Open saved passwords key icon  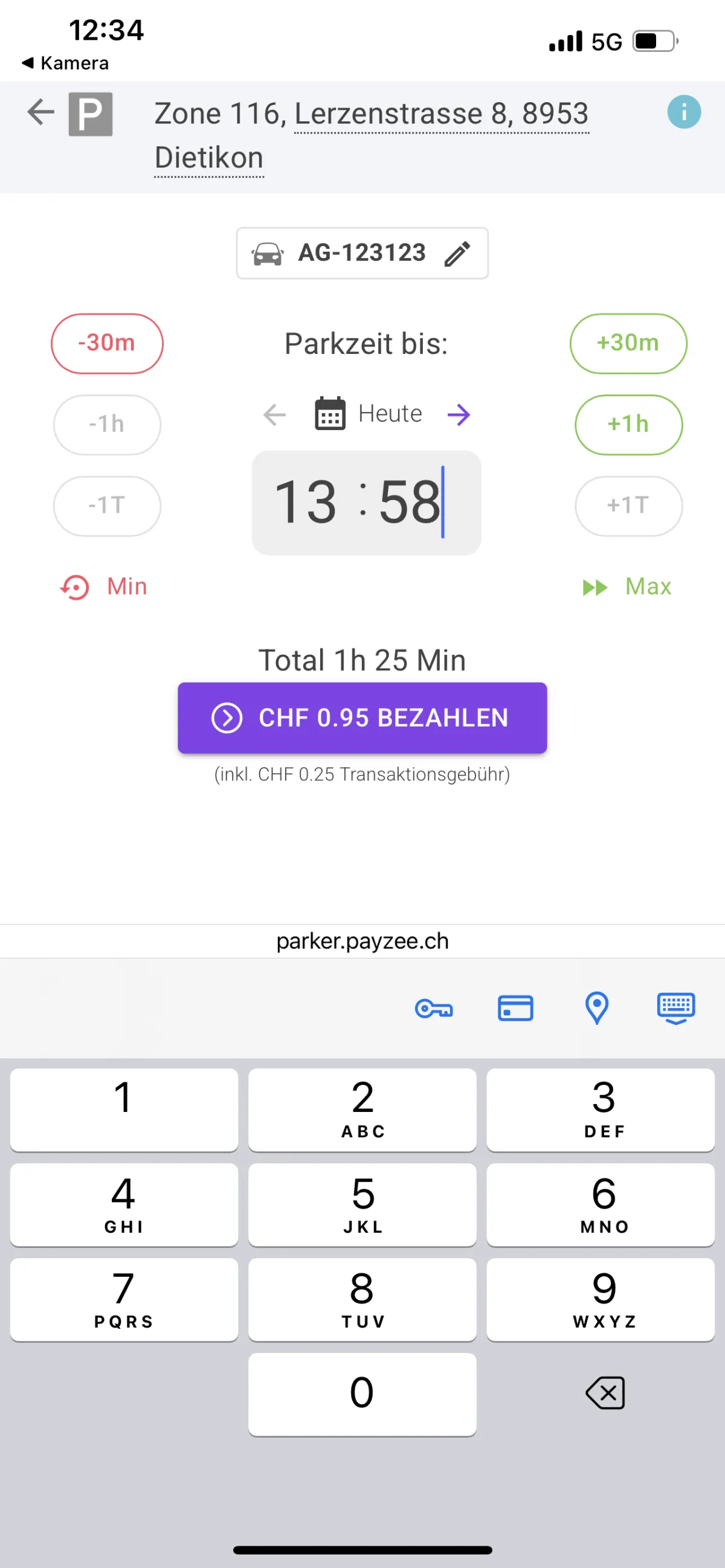433,1009
